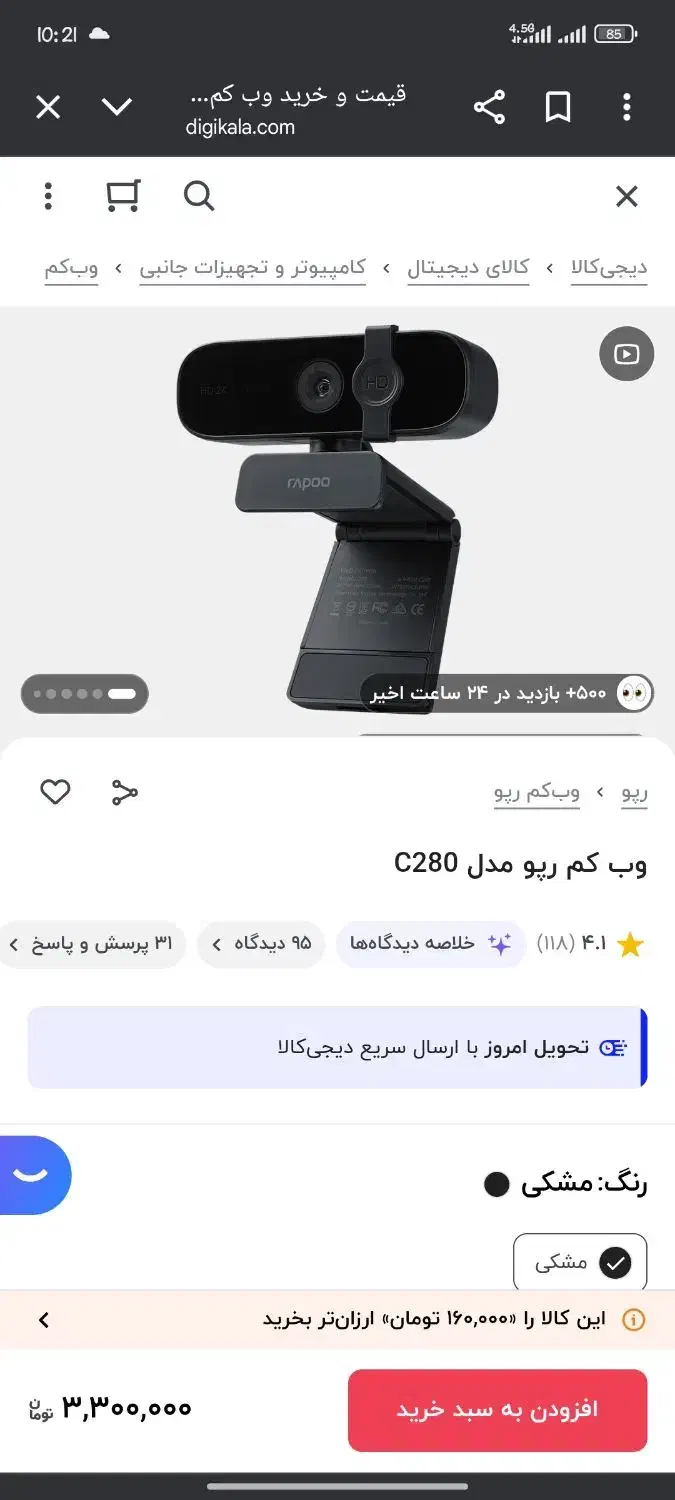Image resolution: width=675 pixels, height=1500 pixels.
Task: View خلاصه دیدگاه‌ها reviews summary
Action: (430, 944)
